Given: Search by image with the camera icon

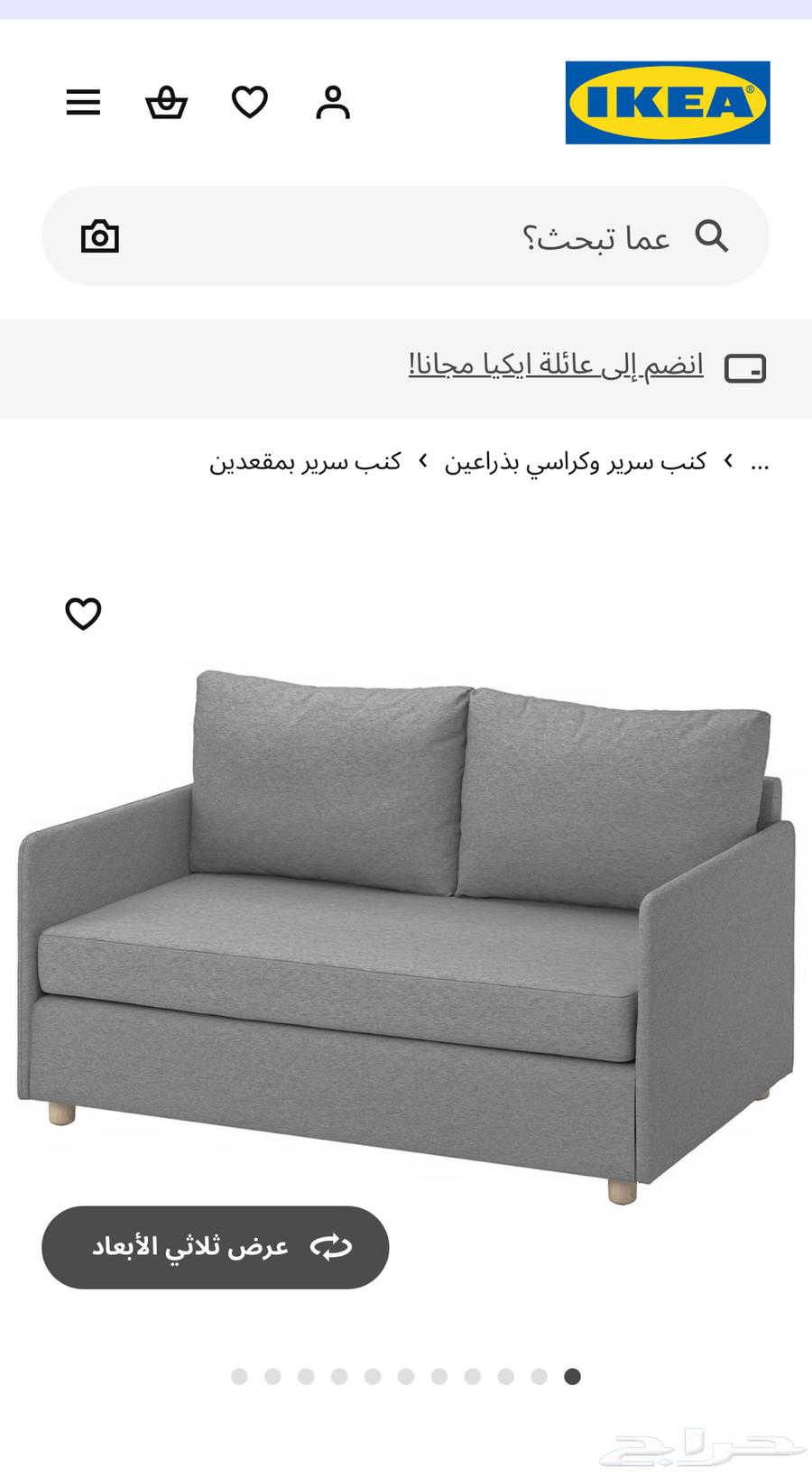Looking at the screenshot, I should point(99,237).
